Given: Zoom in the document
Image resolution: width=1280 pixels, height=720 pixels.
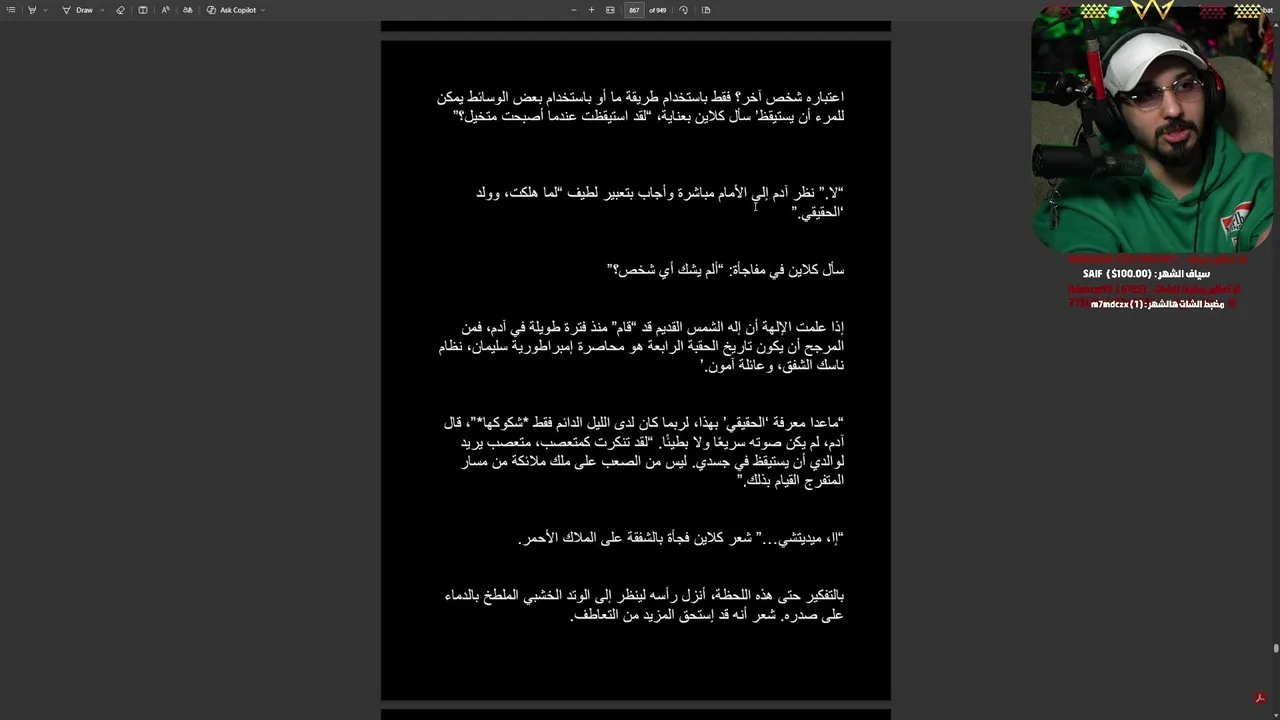Looking at the screenshot, I should tap(591, 10).
